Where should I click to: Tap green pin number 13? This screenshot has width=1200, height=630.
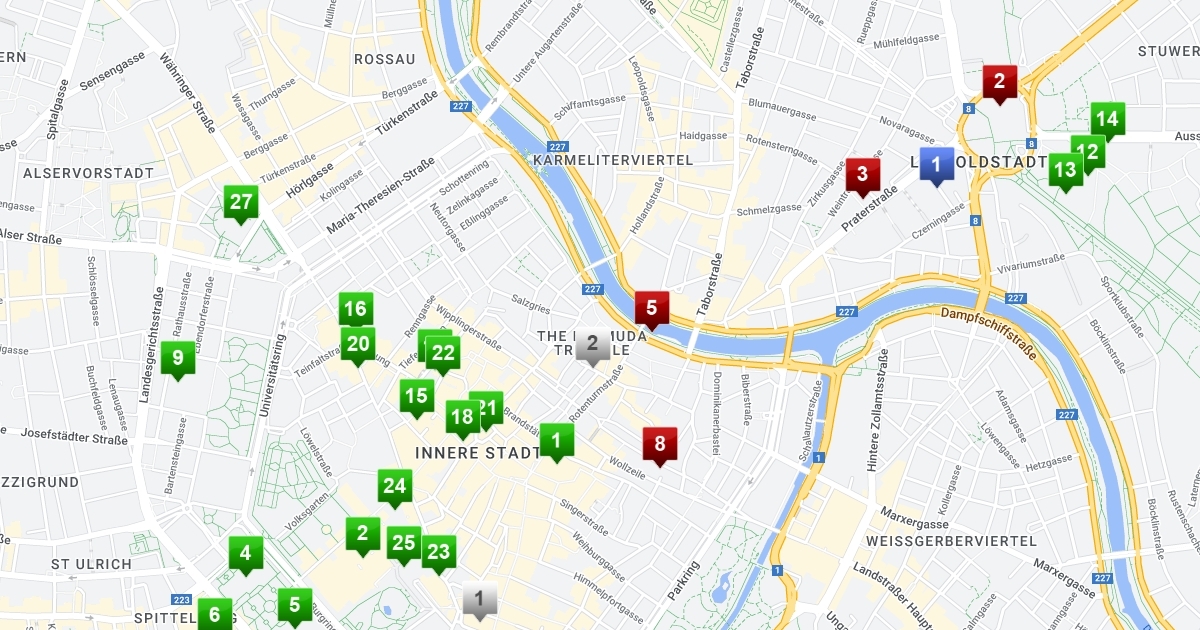click(1065, 169)
